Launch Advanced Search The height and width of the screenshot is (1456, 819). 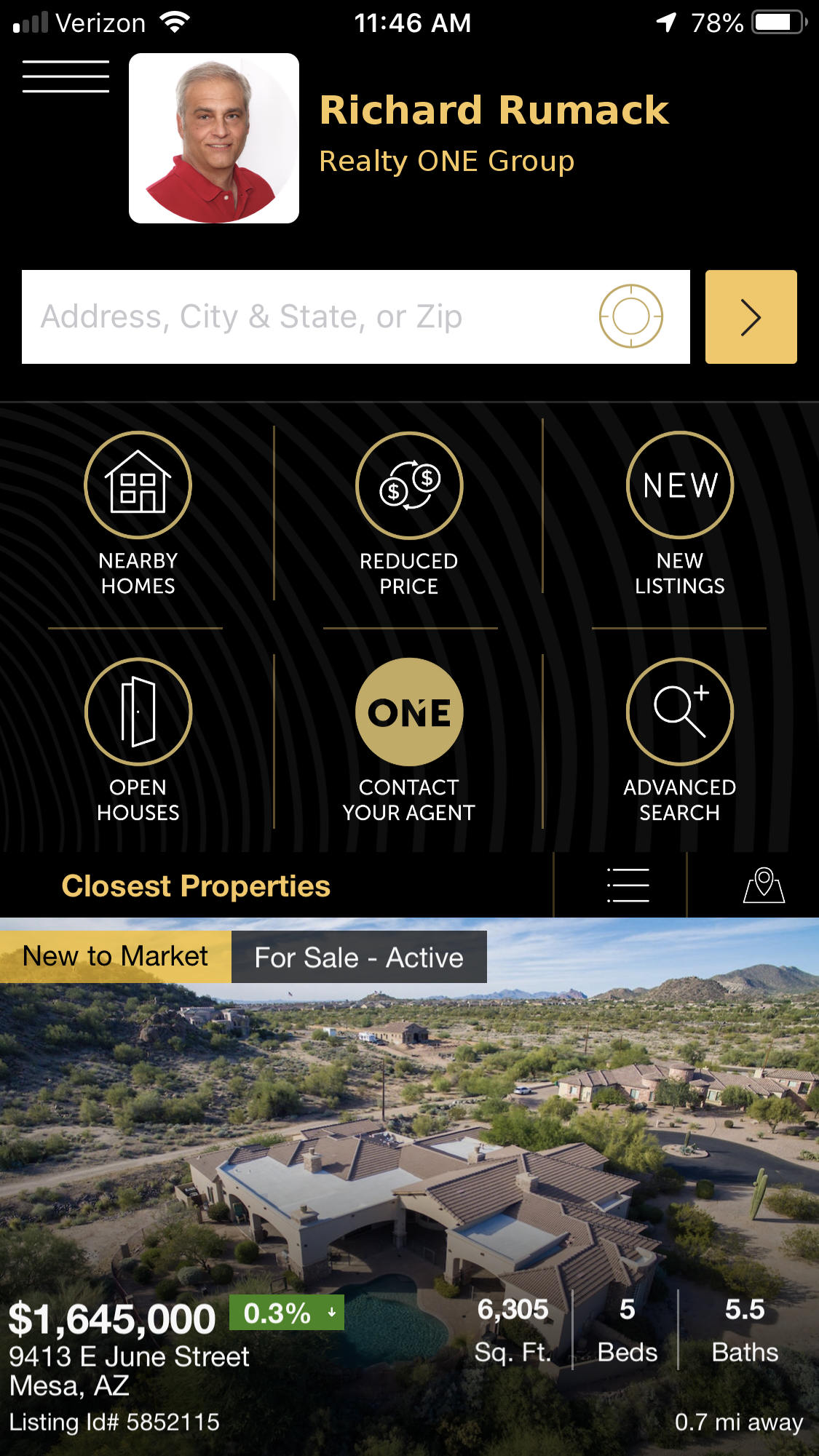(x=679, y=741)
